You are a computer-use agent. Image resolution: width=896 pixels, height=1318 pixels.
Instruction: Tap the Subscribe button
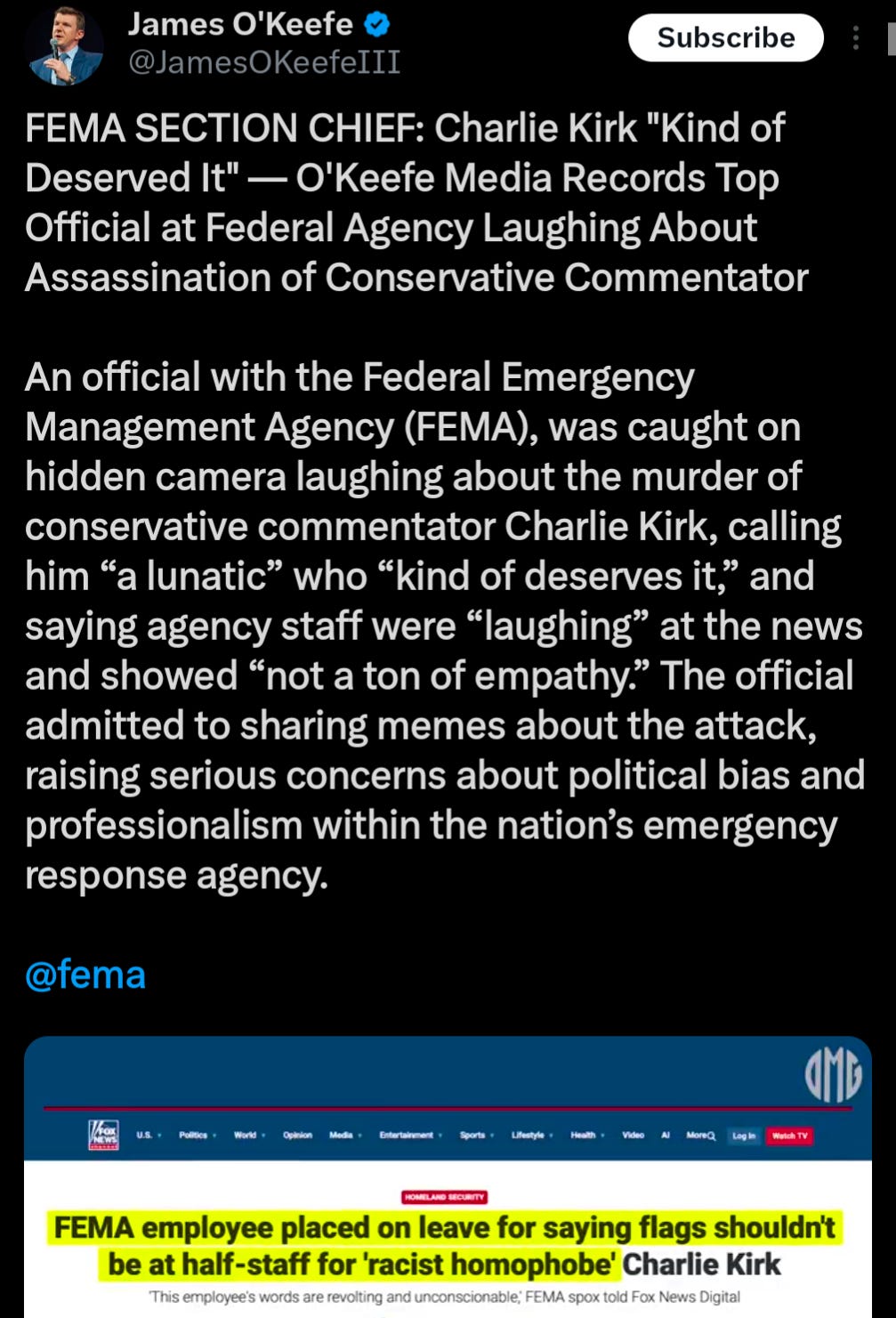tap(725, 37)
